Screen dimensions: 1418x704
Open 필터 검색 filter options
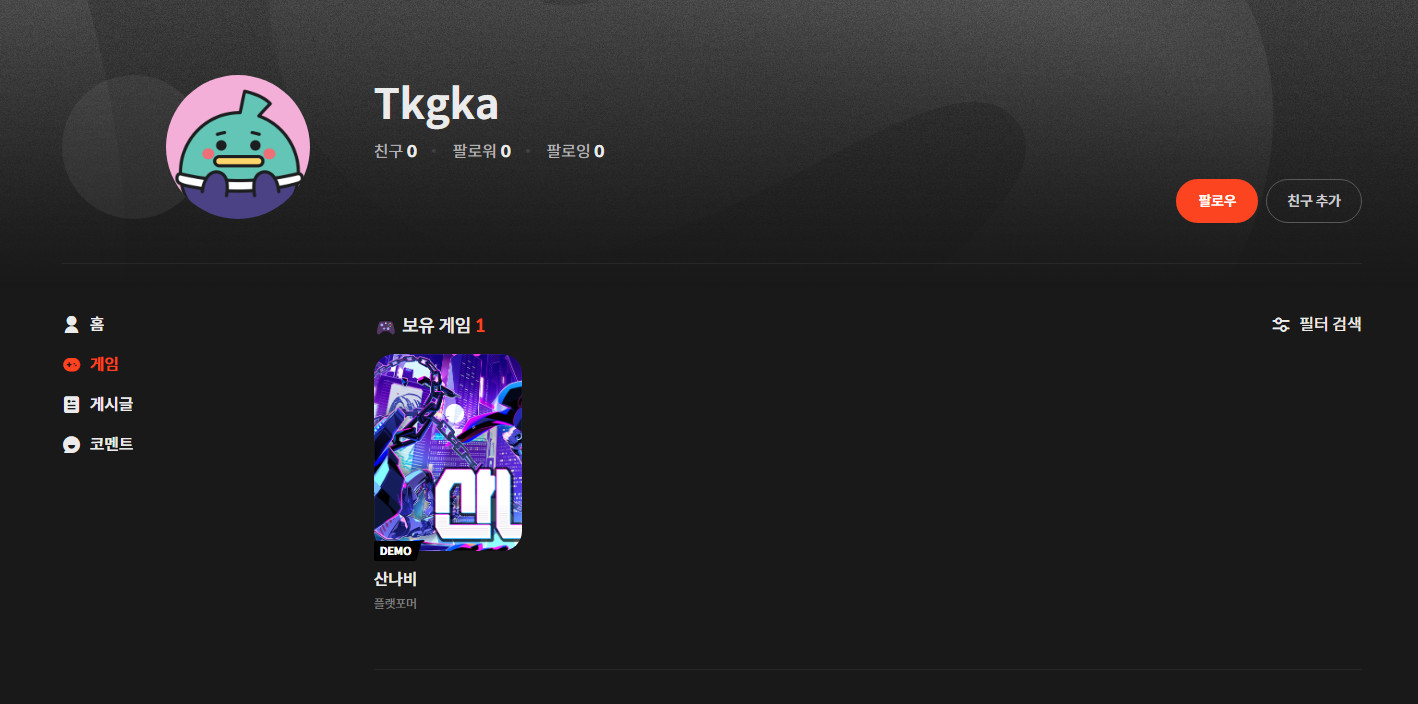pos(1316,324)
